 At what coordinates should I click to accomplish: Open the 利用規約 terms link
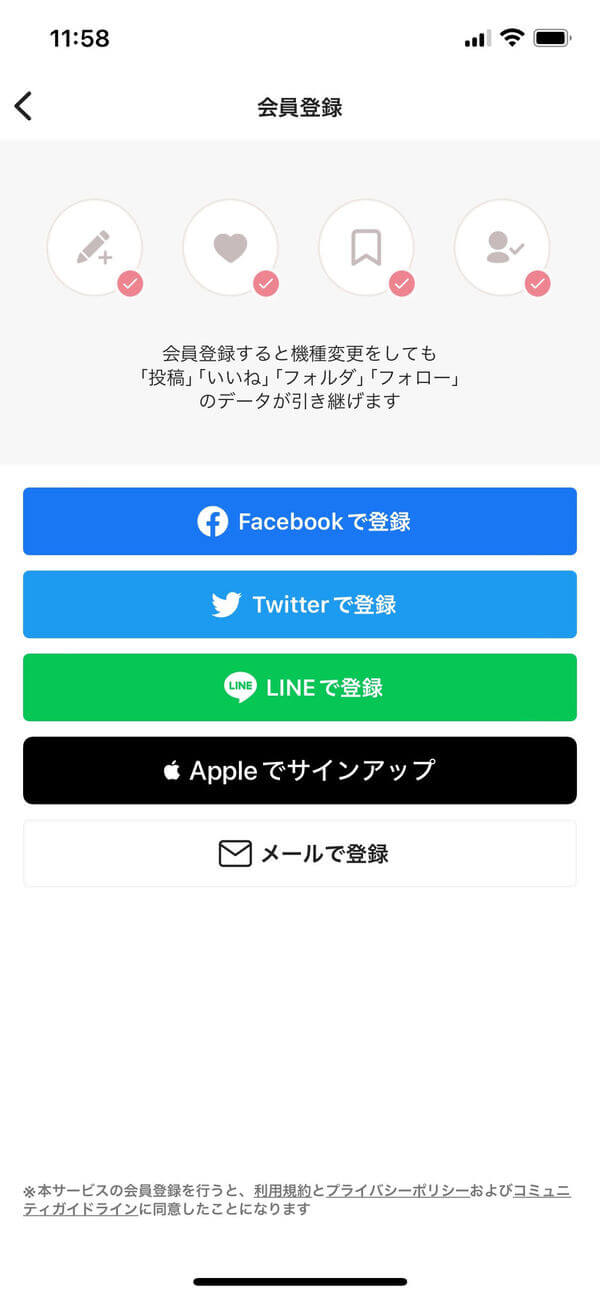click(x=283, y=1190)
